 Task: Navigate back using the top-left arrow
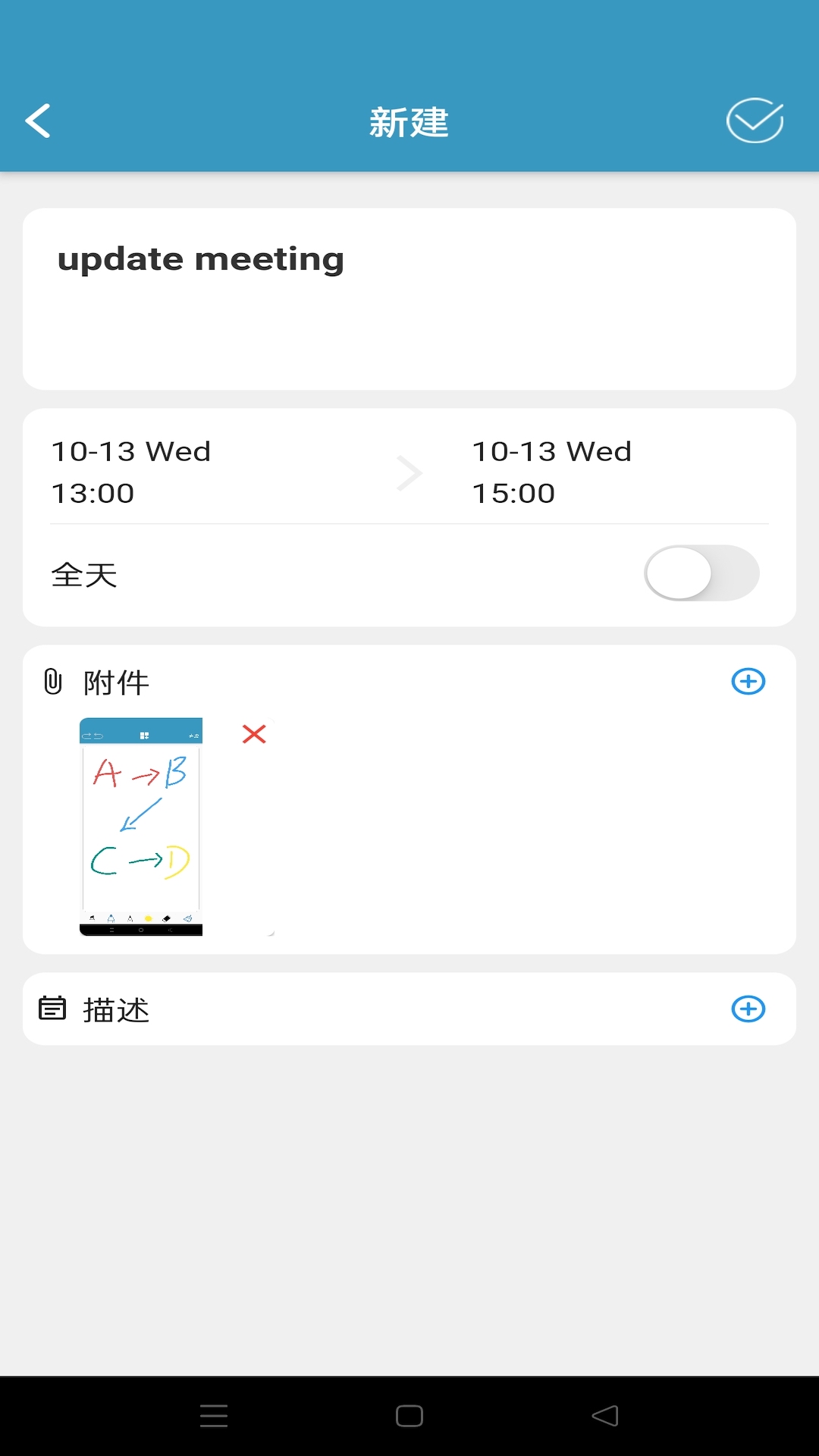click(x=37, y=121)
